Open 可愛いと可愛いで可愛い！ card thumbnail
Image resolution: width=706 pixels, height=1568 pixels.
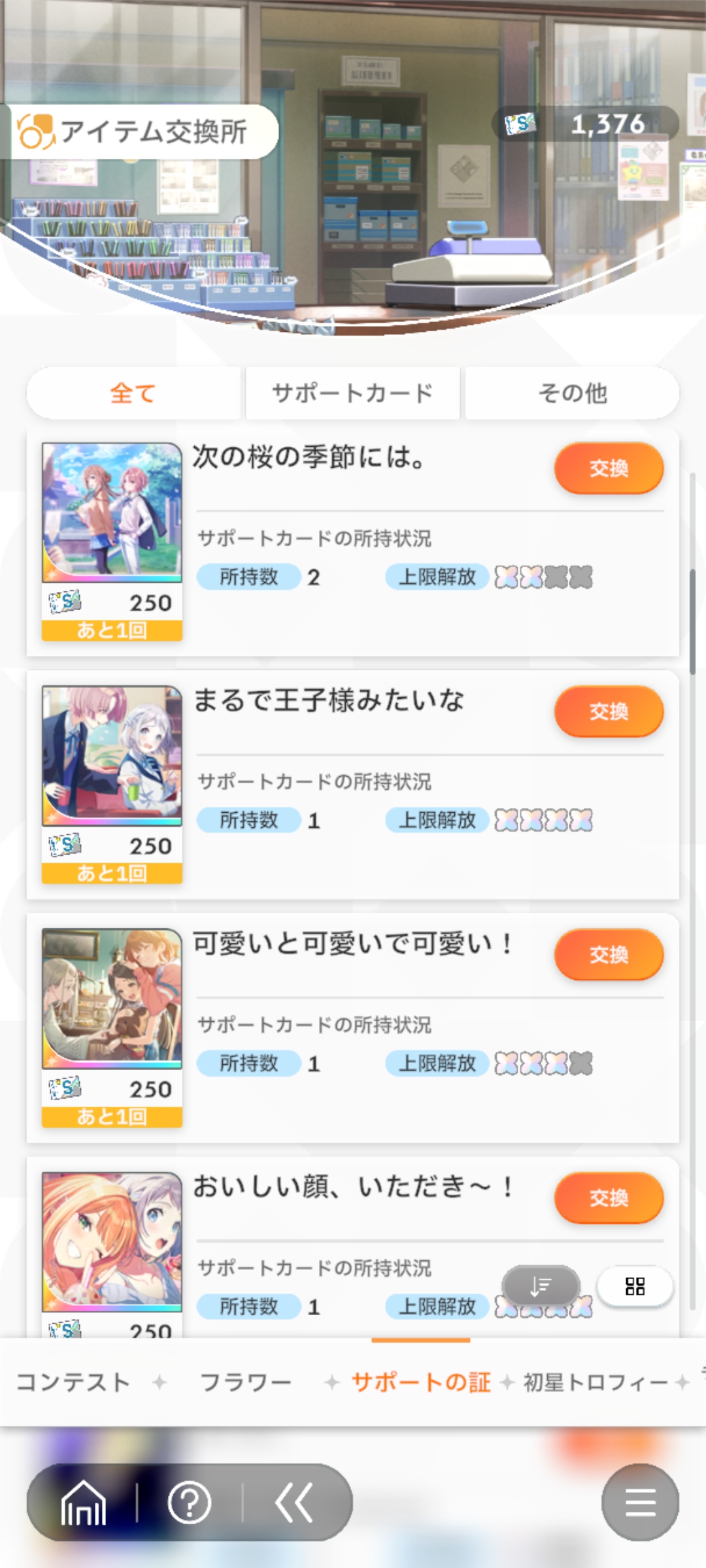coord(112,998)
